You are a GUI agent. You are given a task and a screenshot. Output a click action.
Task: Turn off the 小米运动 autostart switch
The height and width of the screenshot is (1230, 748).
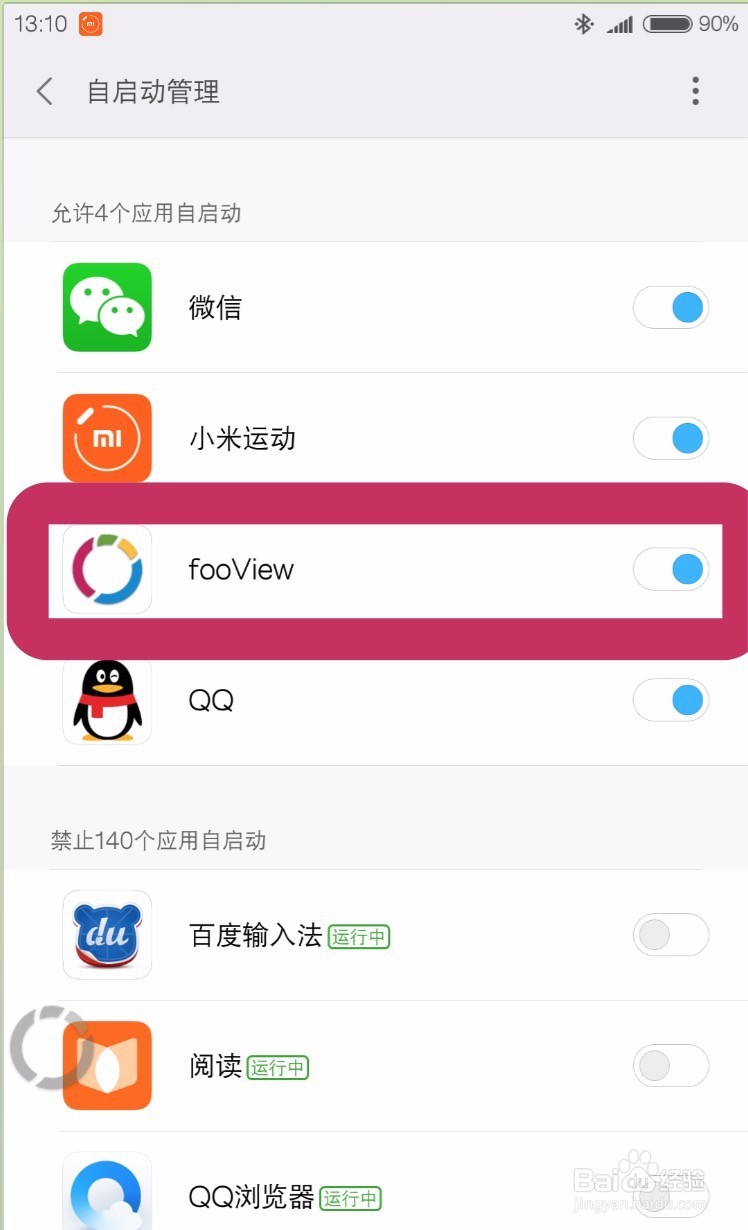(x=671, y=438)
